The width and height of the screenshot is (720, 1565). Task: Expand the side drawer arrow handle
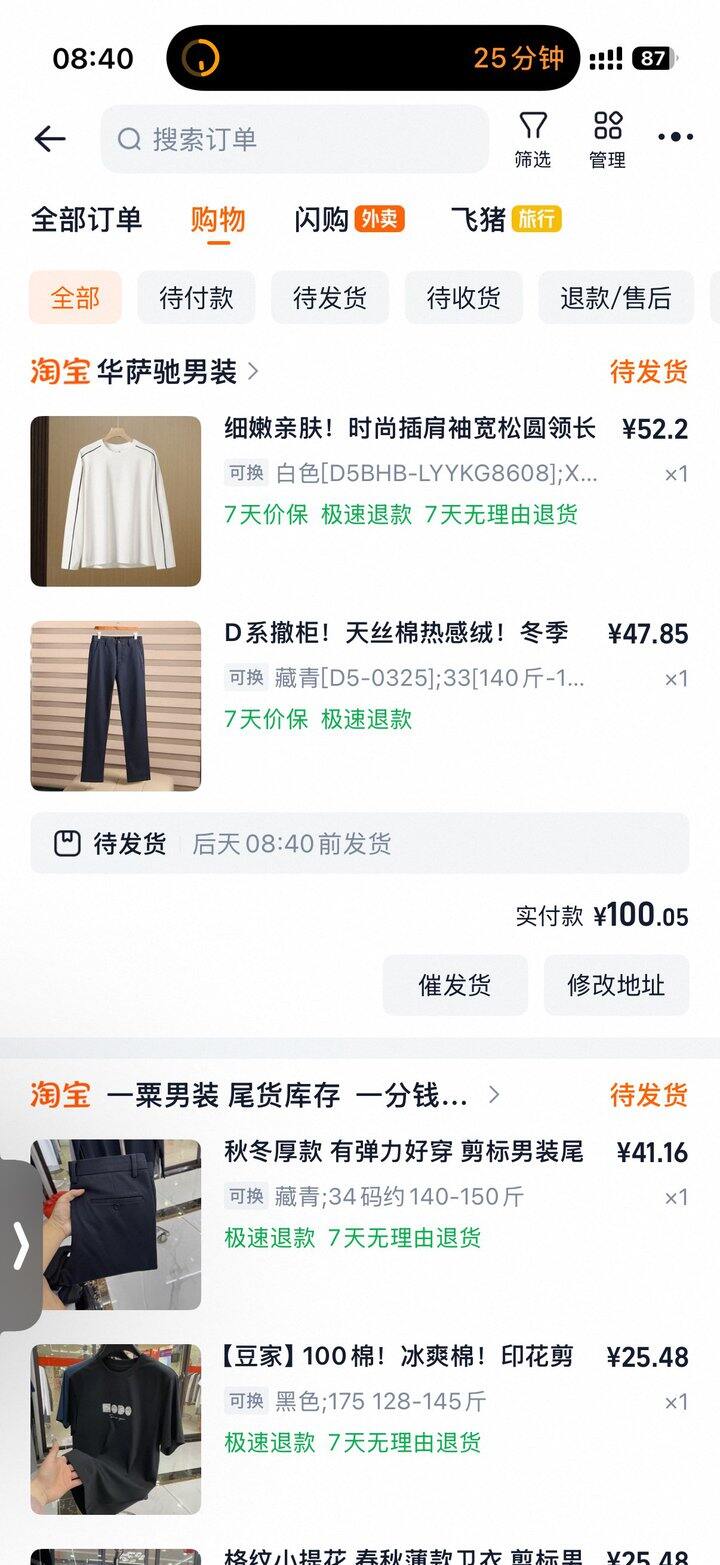20,1246
